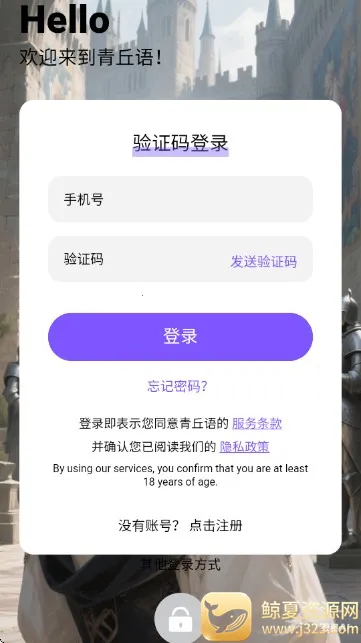
Task: Select 点击注册 to create an account
Action: [216, 525]
